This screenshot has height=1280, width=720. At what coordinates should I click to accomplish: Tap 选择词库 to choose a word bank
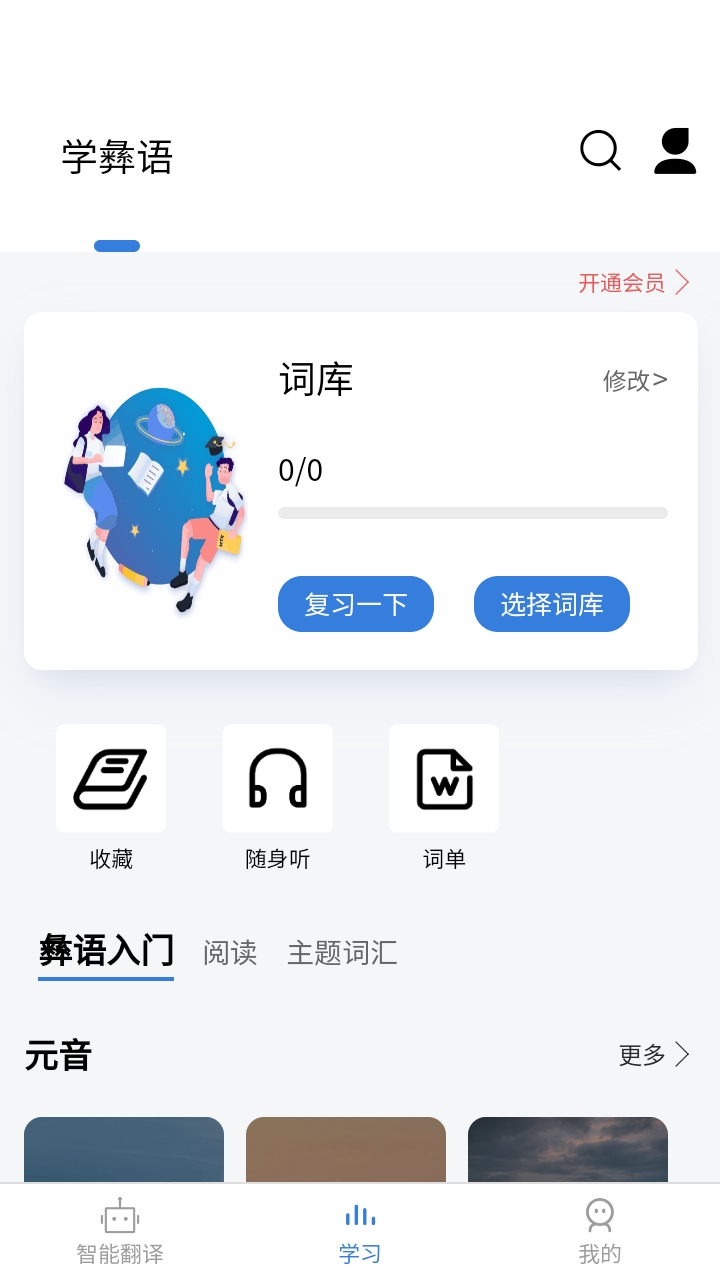point(552,604)
